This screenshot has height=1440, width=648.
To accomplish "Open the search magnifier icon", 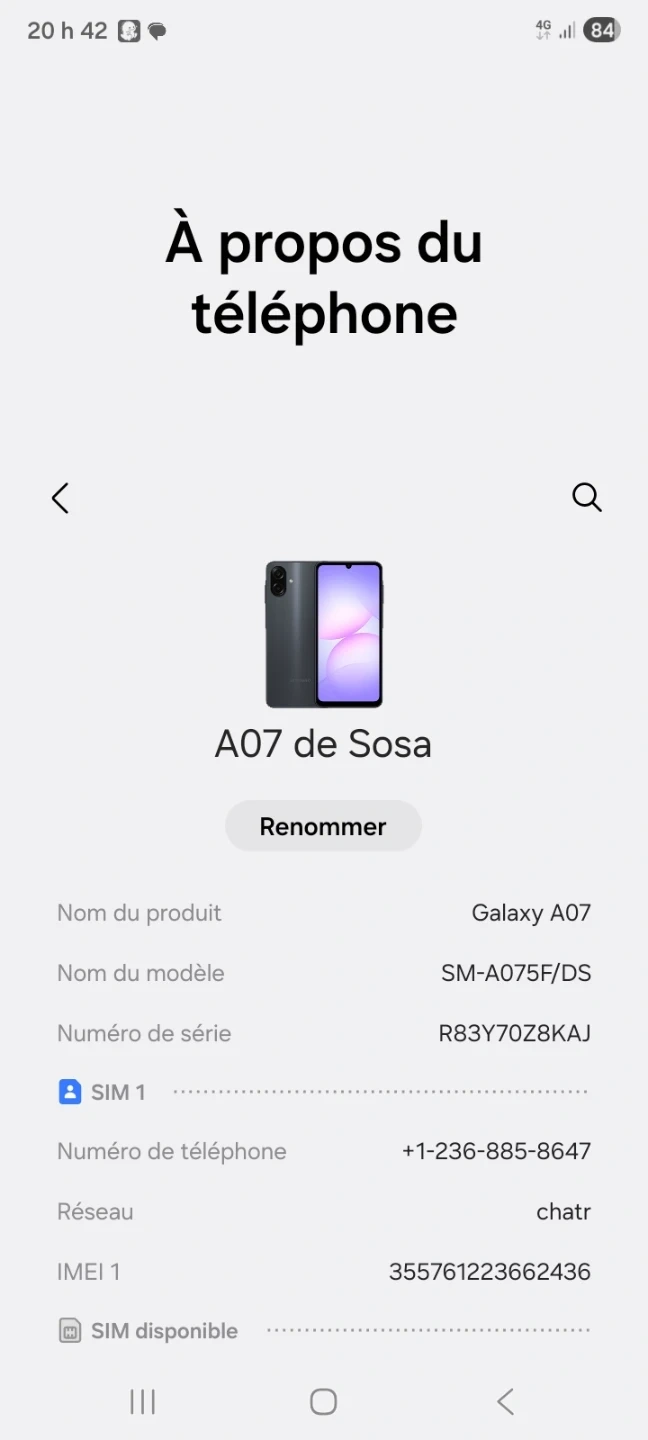I will [587, 497].
